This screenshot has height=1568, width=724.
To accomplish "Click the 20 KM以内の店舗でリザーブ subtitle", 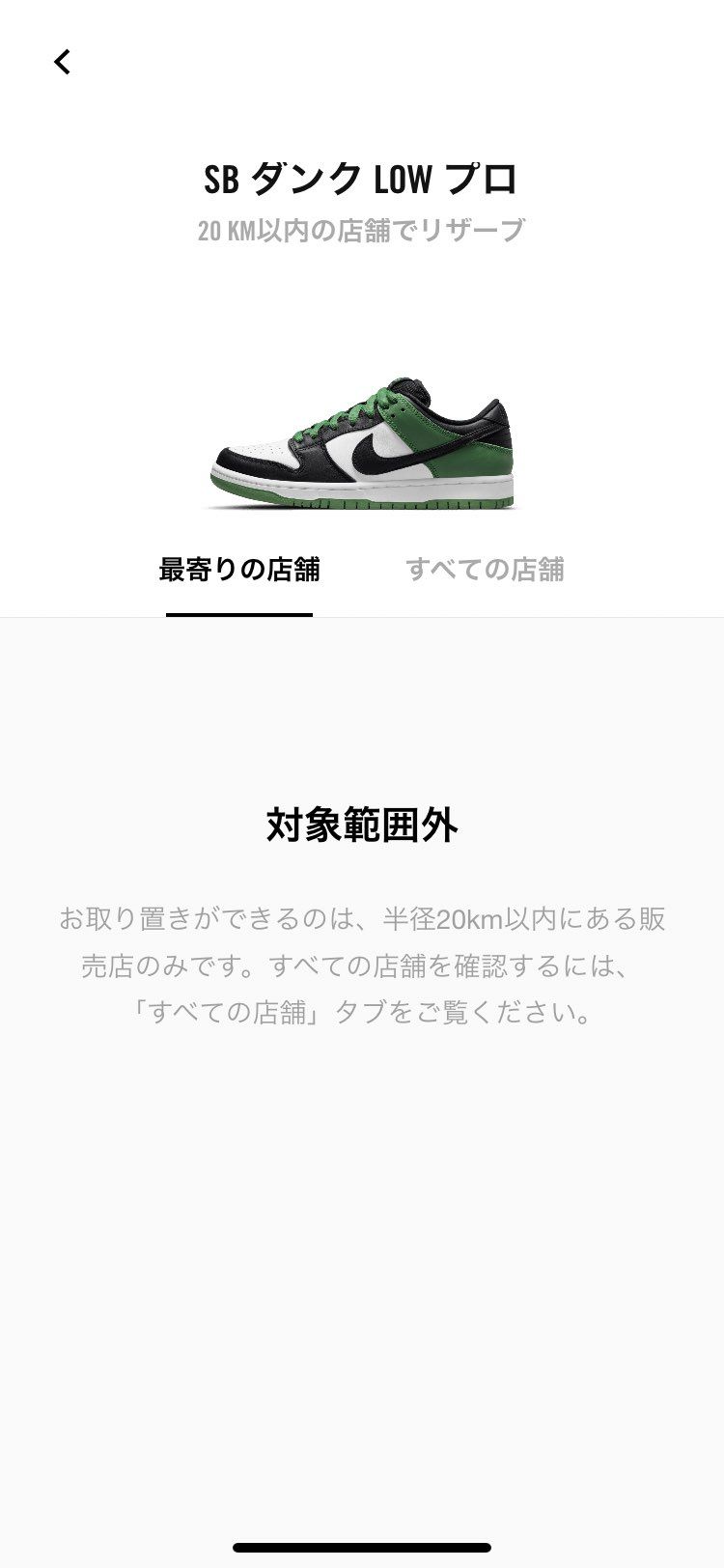I will 362,231.
